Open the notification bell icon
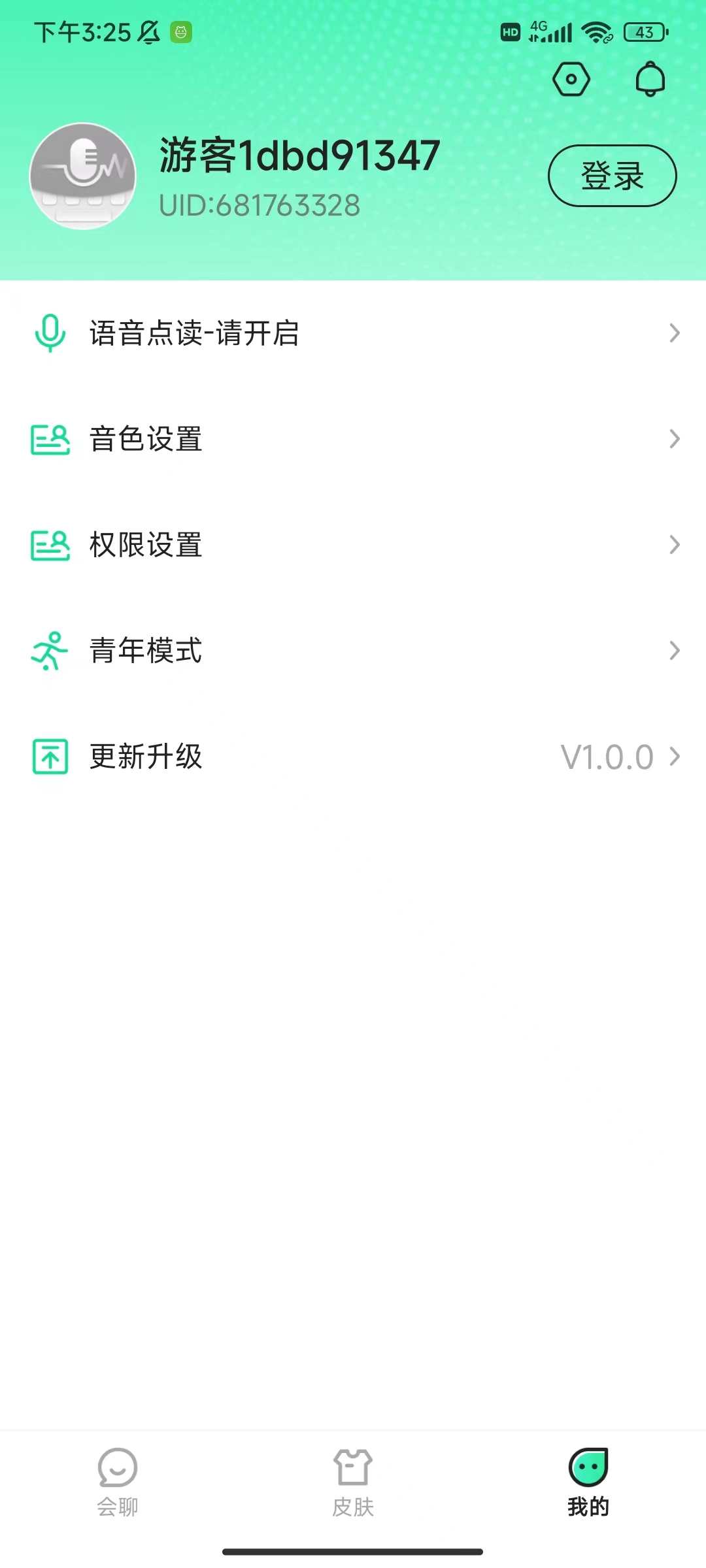 tap(649, 80)
